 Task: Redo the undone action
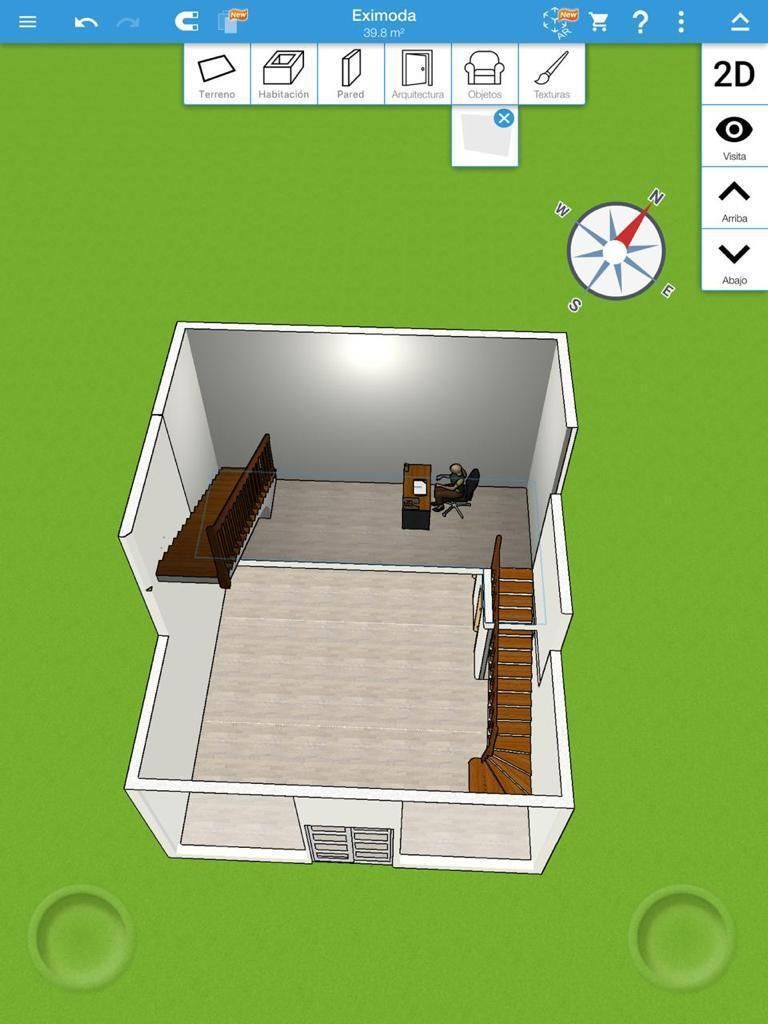[x=128, y=21]
